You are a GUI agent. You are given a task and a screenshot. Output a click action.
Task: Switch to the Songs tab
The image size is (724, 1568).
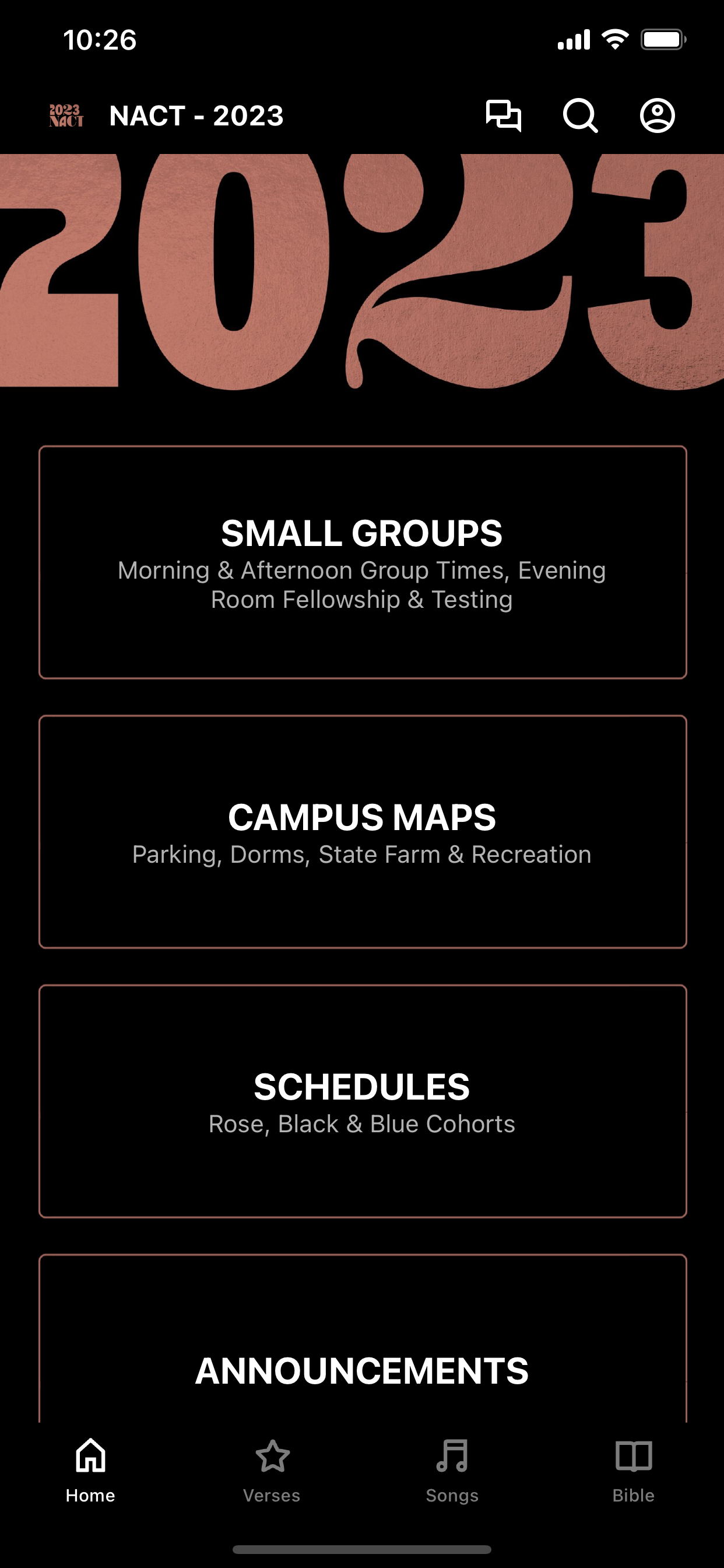tap(452, 1471)
